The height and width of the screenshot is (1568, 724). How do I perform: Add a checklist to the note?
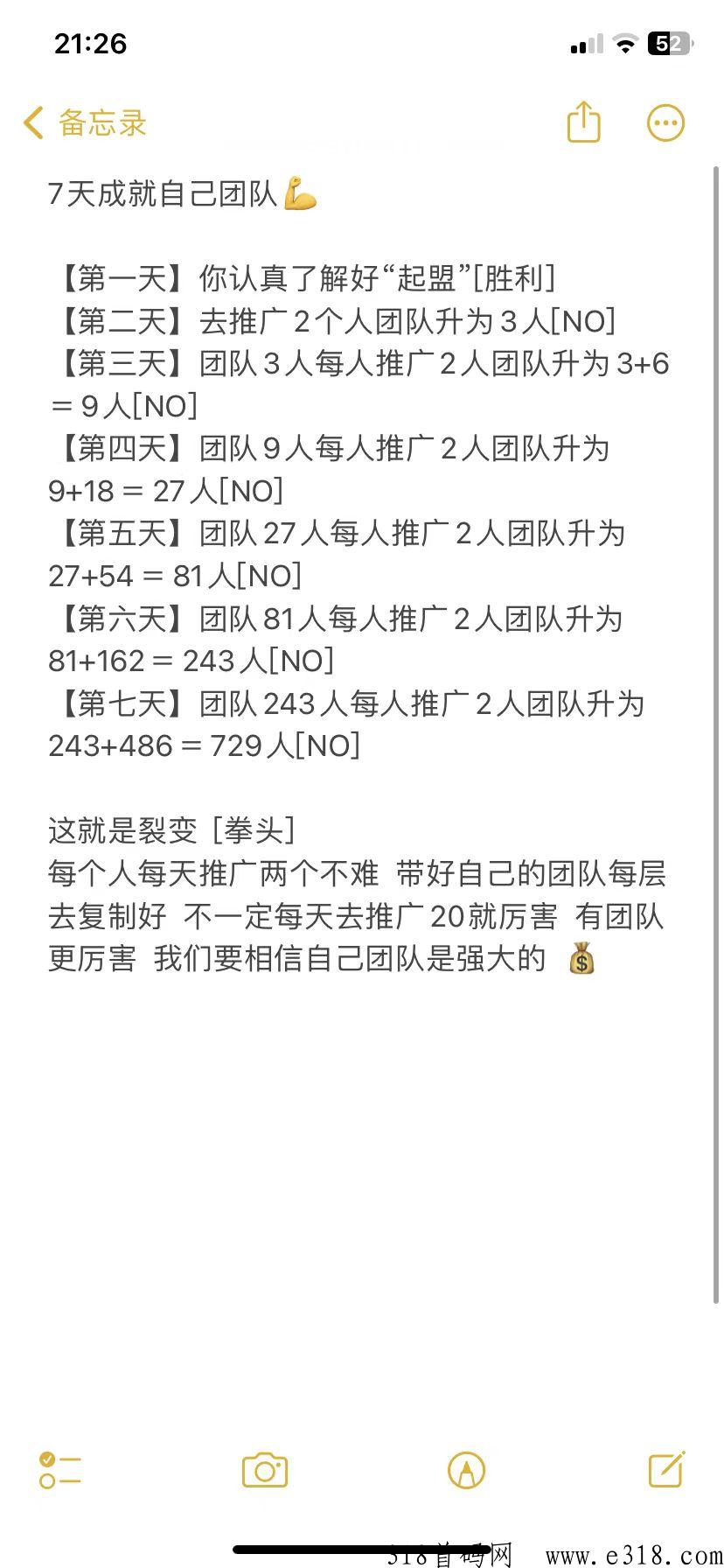click(x=60, y=1470)
